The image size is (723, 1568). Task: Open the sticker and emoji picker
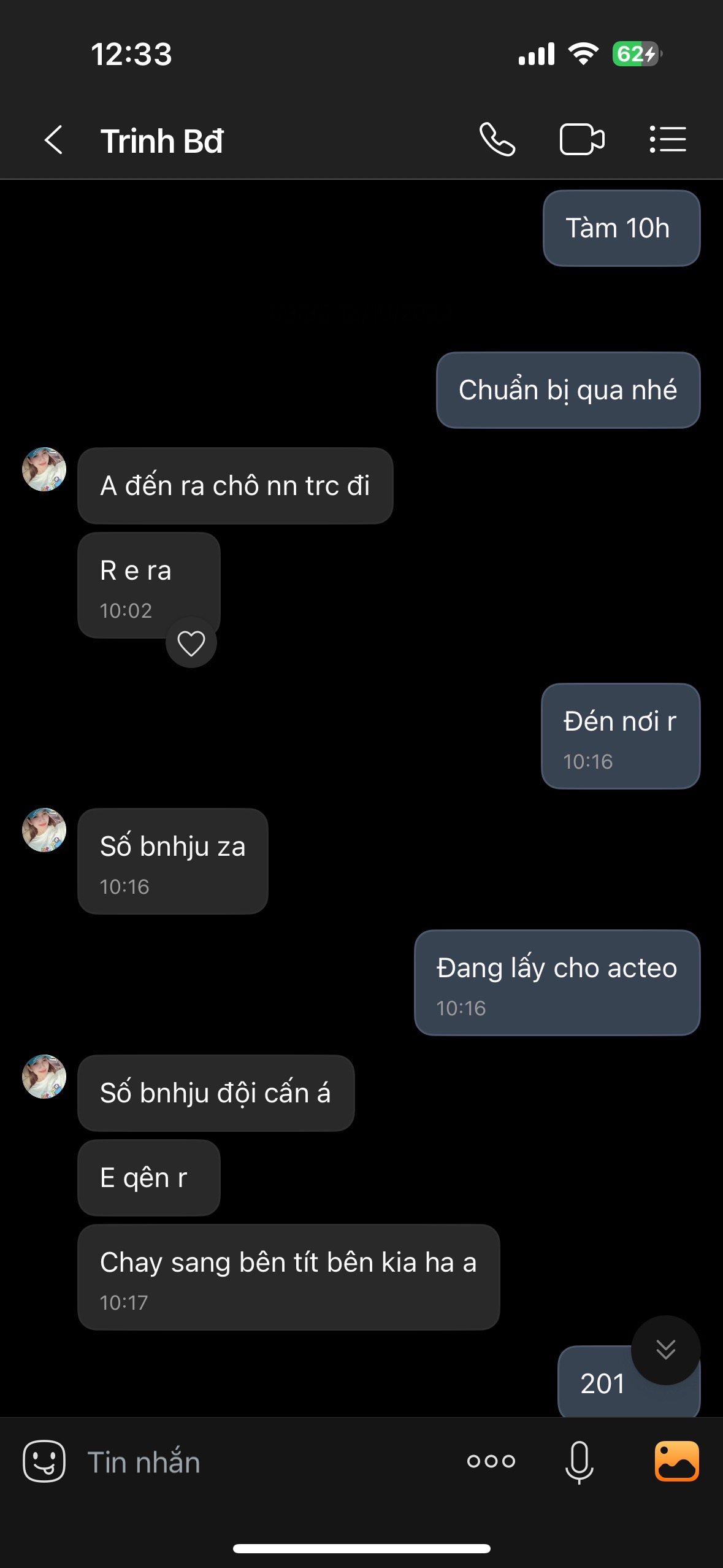(x=44, y=1461)
